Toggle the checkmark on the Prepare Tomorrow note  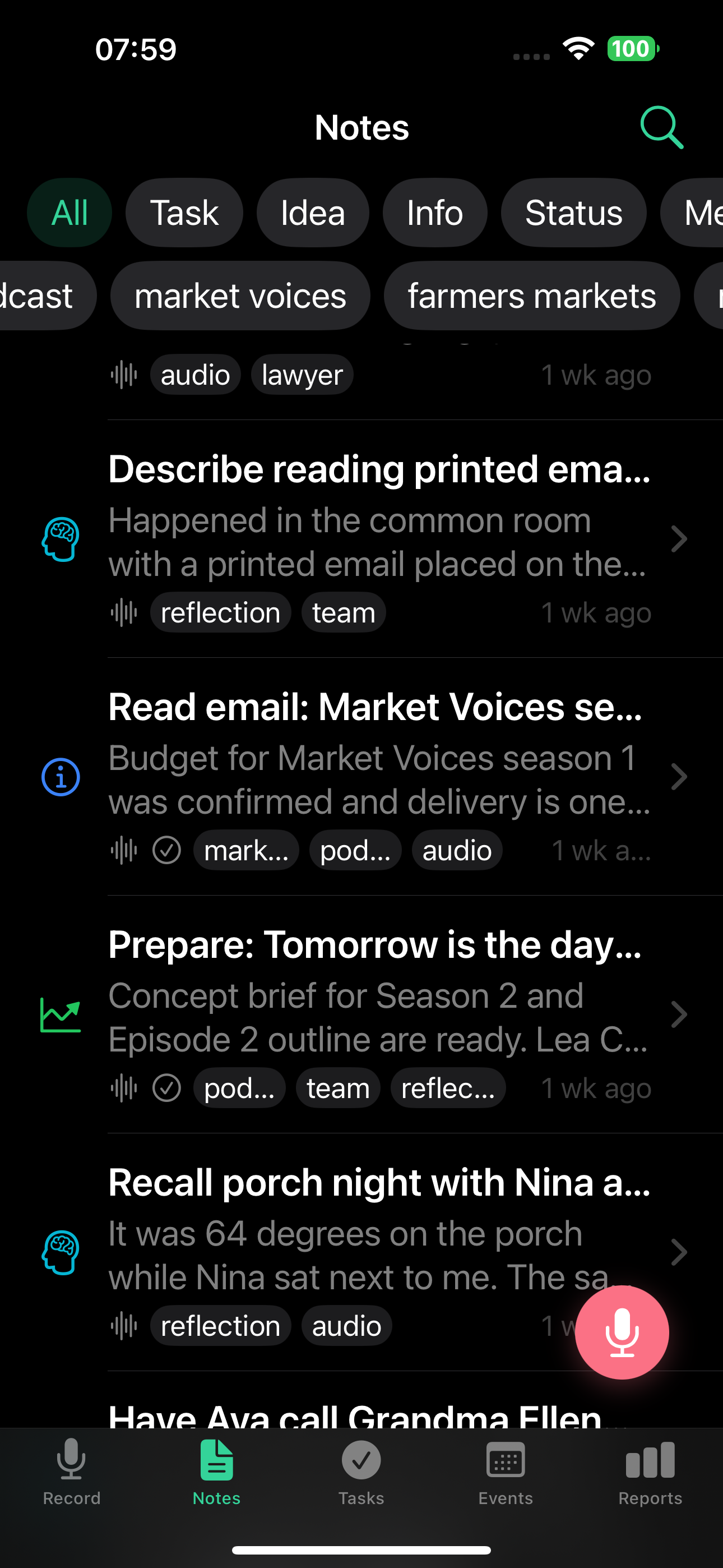(167, 1087)
